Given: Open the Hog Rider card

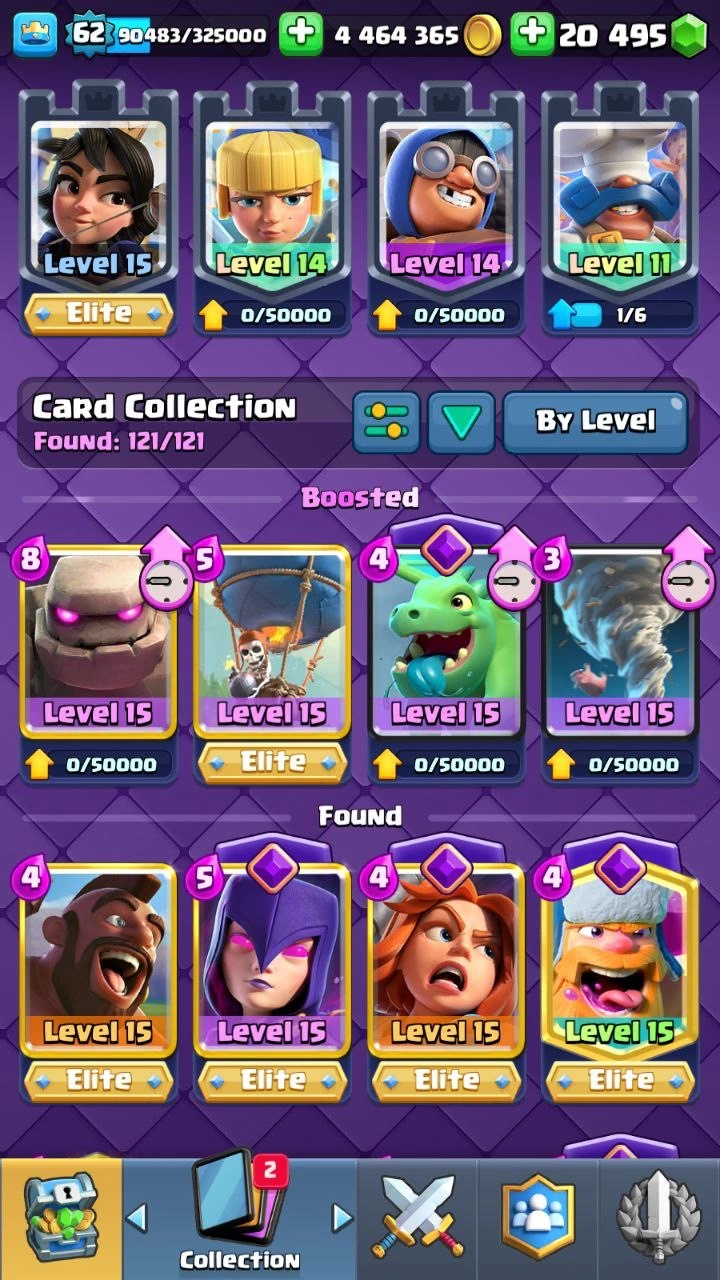Looking at the screenshot, I should pos(98,960).
